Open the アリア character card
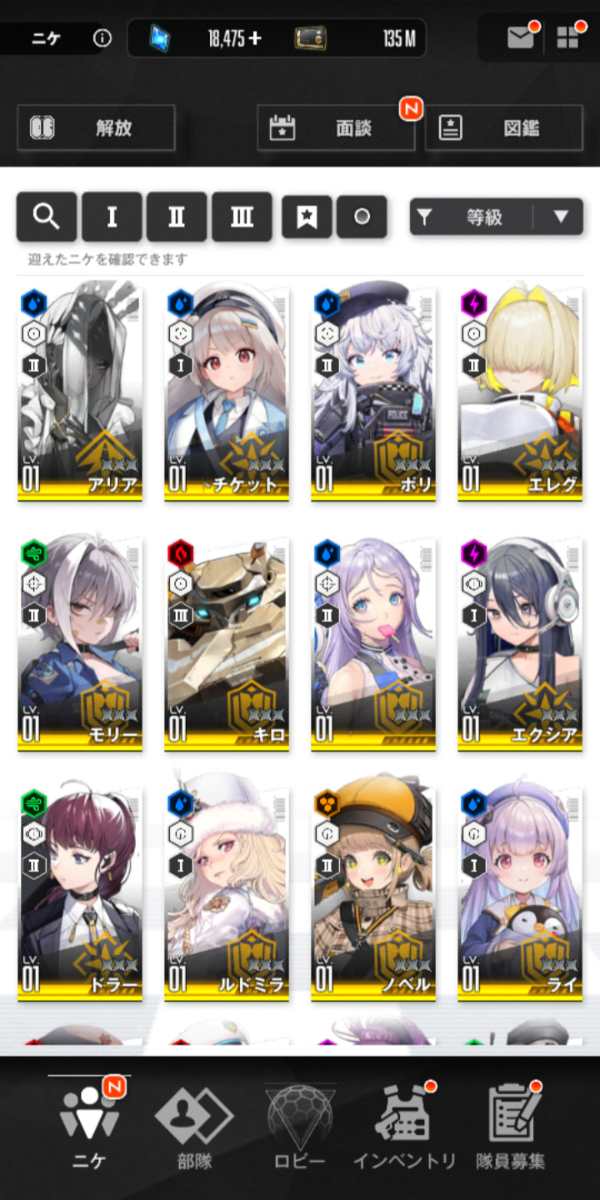The height and width of the screenshot is (1200, 600). click(80, 394)
